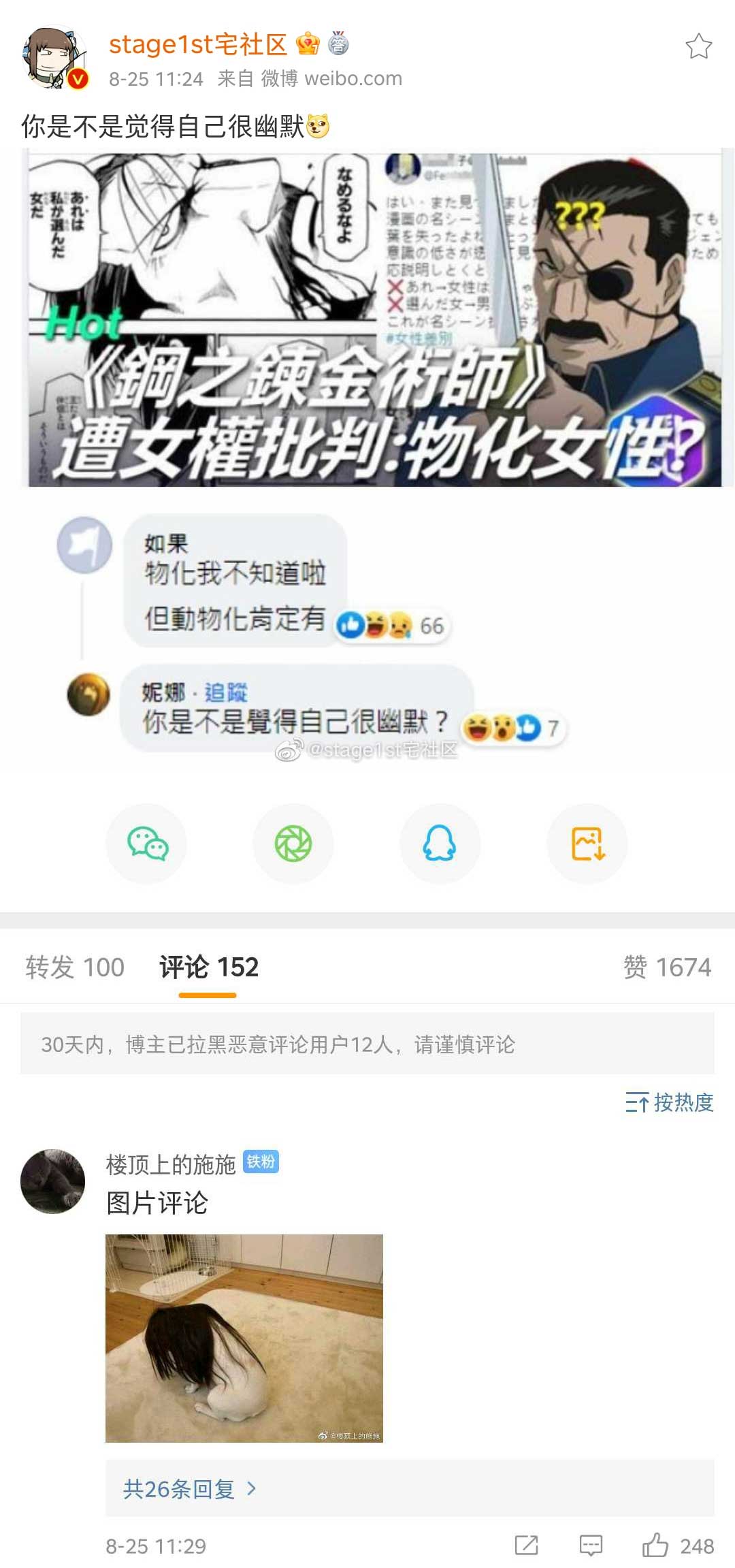Share post to WeChat
This screenshot has height=1568, width=735.
[147, 844]
